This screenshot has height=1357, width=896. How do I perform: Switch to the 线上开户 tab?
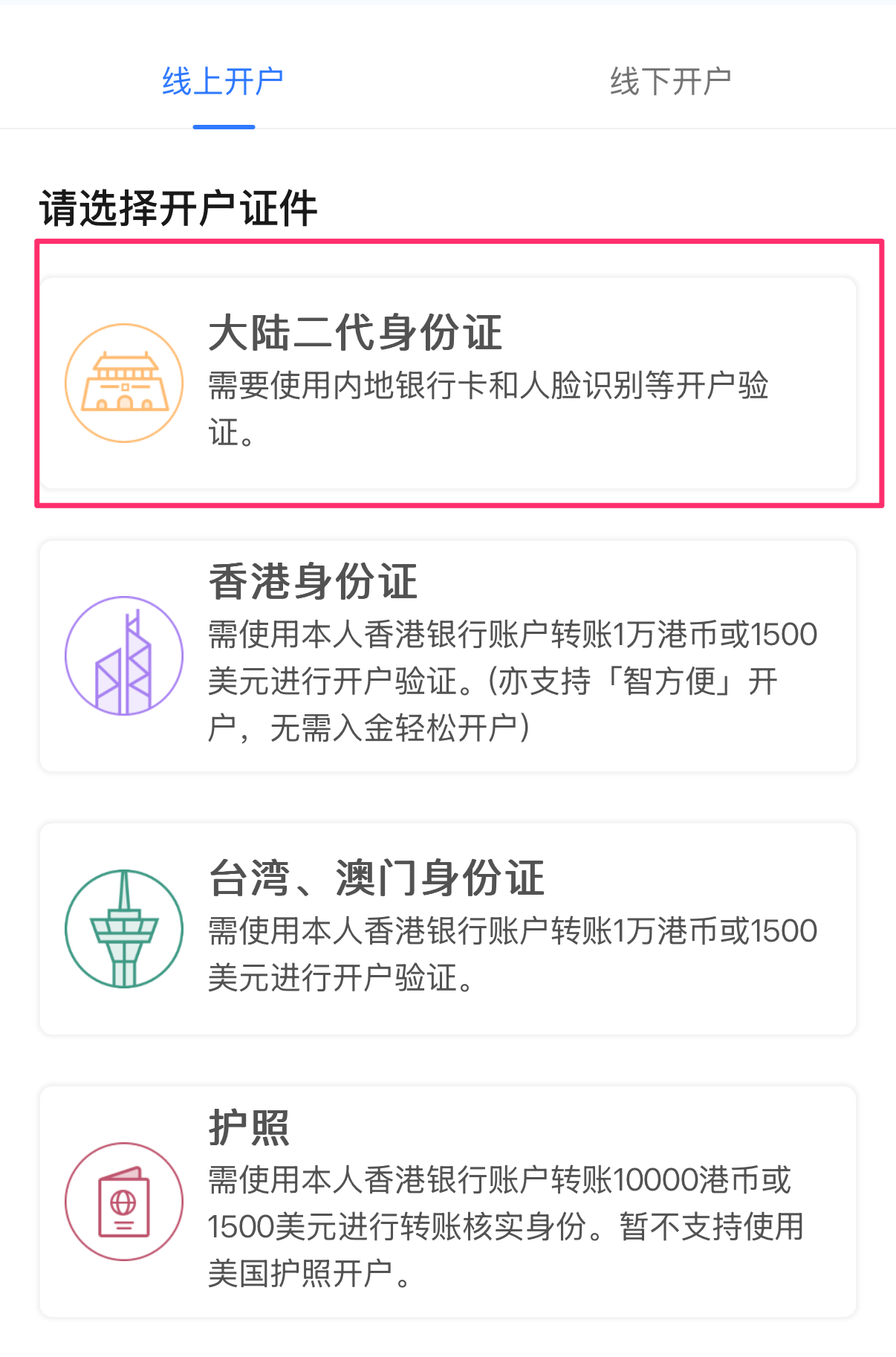click(223, 82)
